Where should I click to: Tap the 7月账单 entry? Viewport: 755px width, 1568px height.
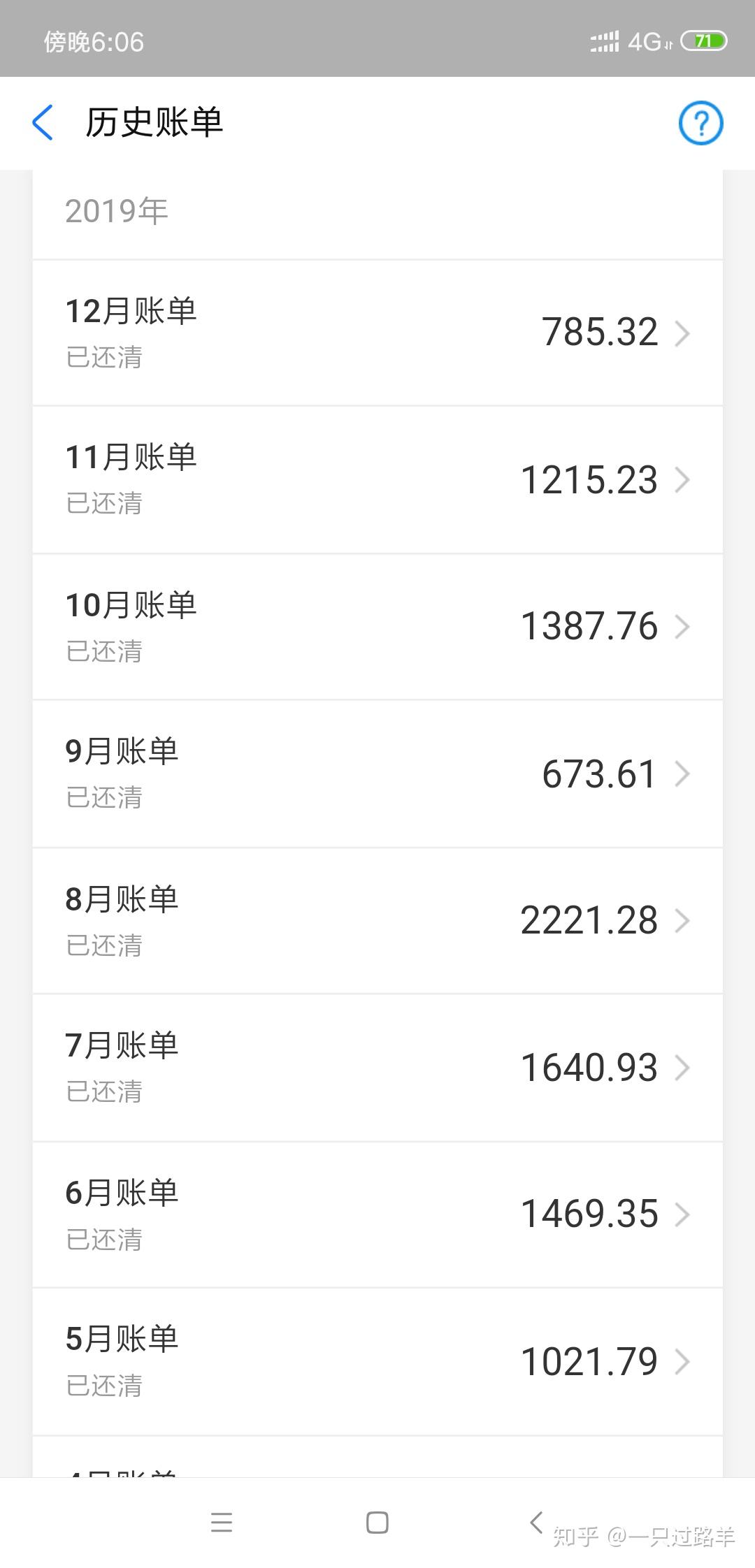click(377, 1068)
